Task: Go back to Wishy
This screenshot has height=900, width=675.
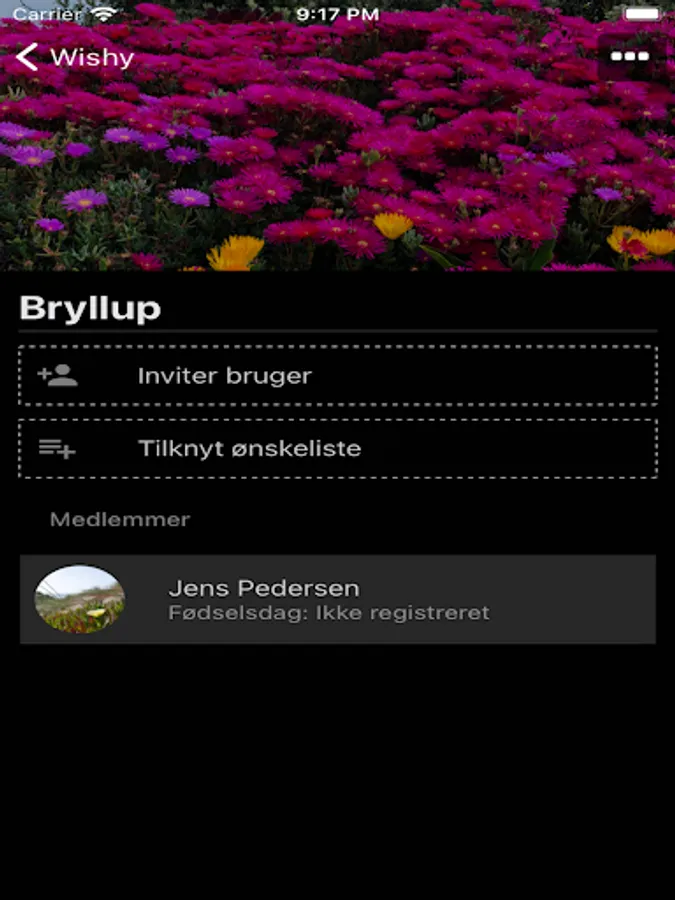Action: point(74,57)
